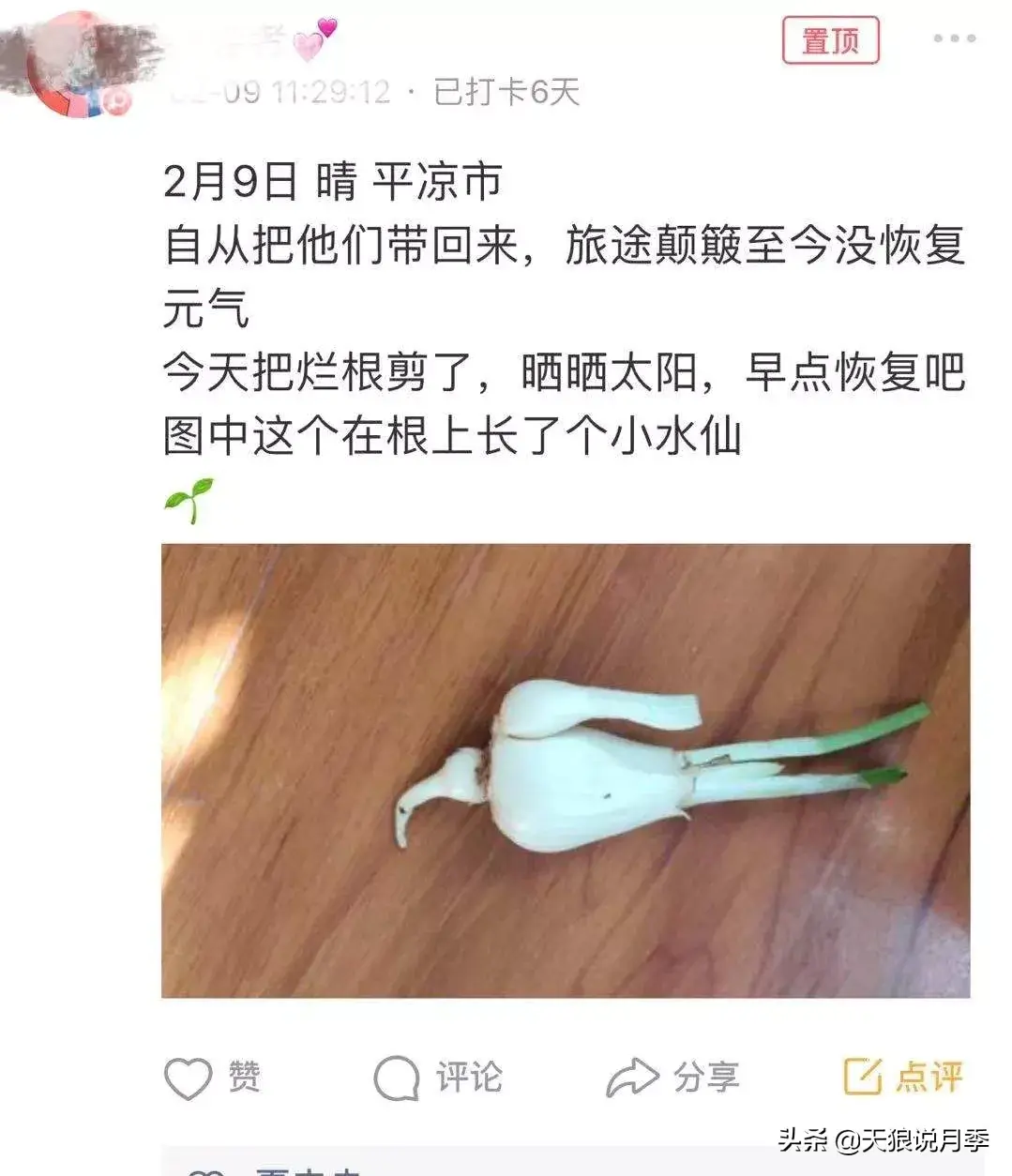This screenshot has width=1012, height=1176.
Task: View the narcissus bulb photo
Action: [x=566, y=770]
